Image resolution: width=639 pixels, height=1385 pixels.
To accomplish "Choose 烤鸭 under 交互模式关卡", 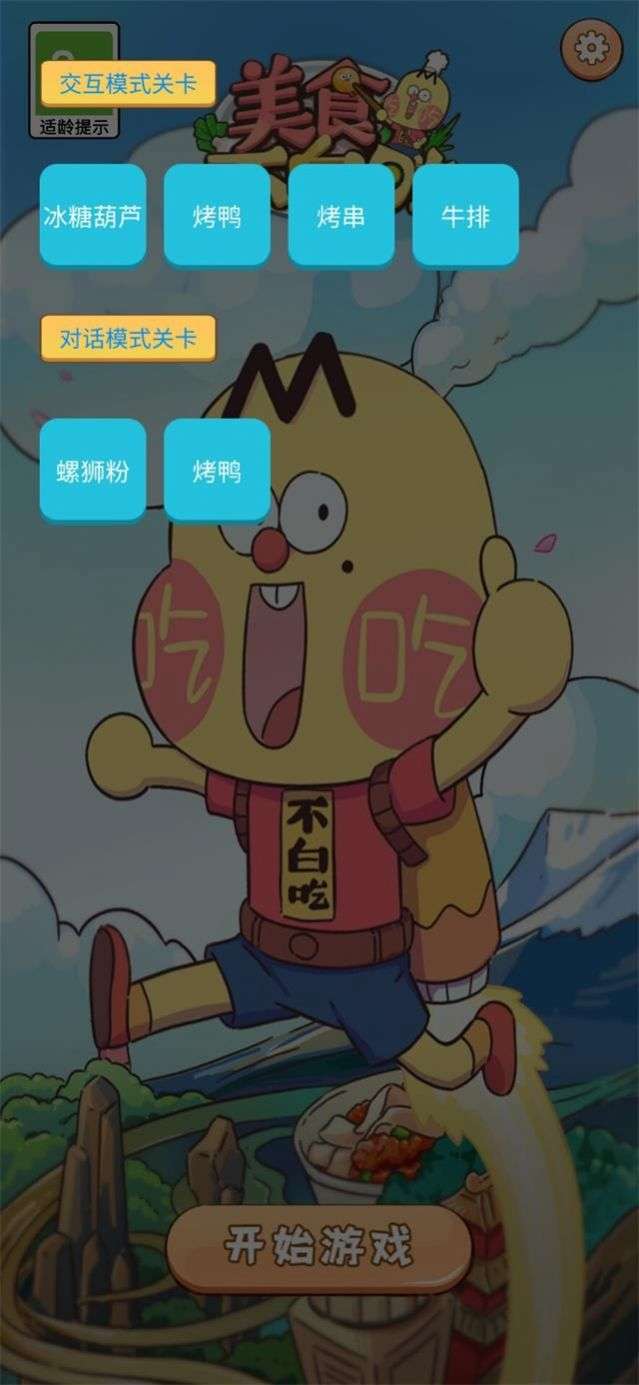I will click(217, 215).
